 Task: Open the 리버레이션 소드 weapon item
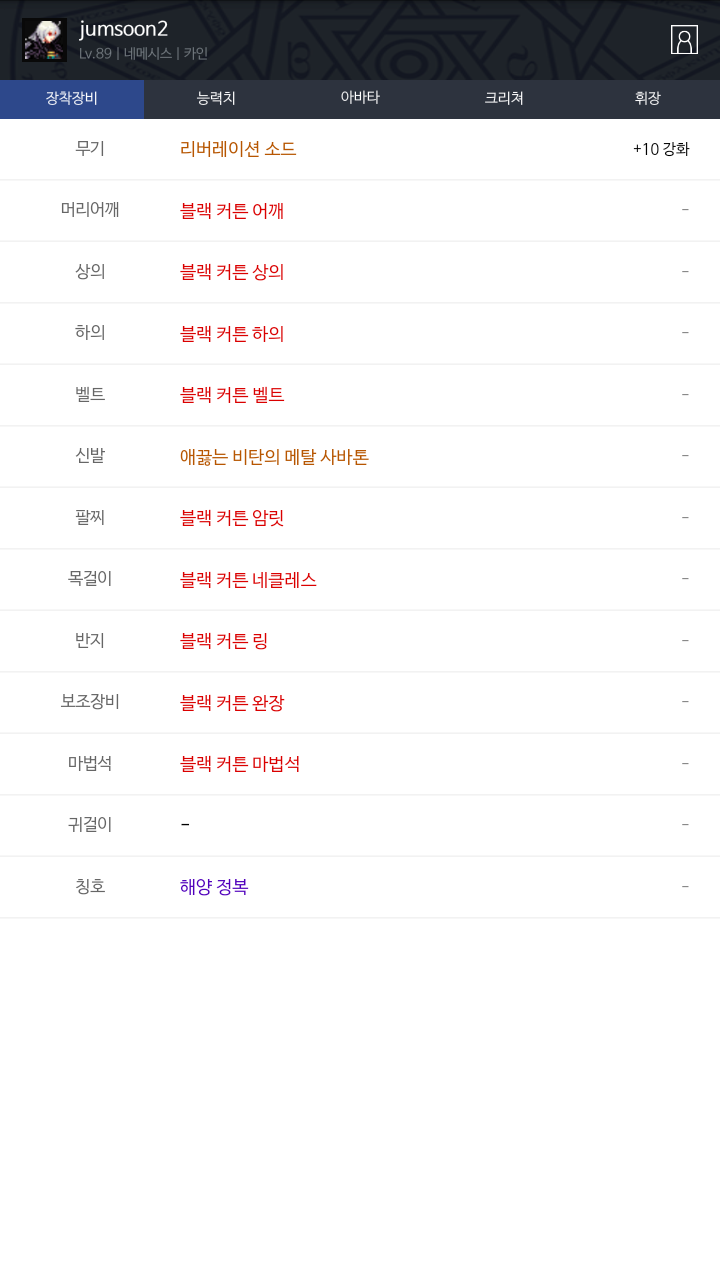point(238,149)
